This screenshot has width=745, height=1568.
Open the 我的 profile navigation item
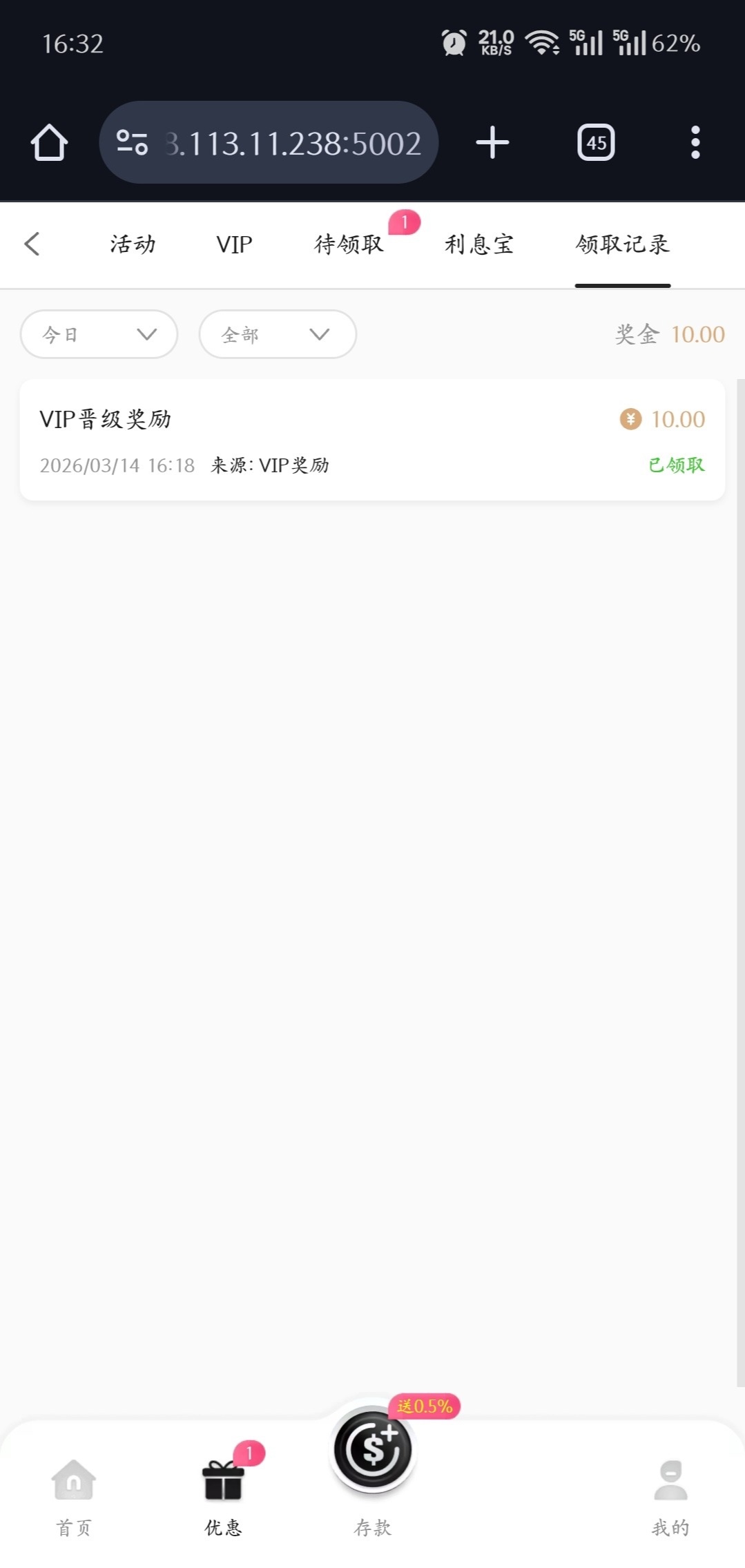point(670,1496)
